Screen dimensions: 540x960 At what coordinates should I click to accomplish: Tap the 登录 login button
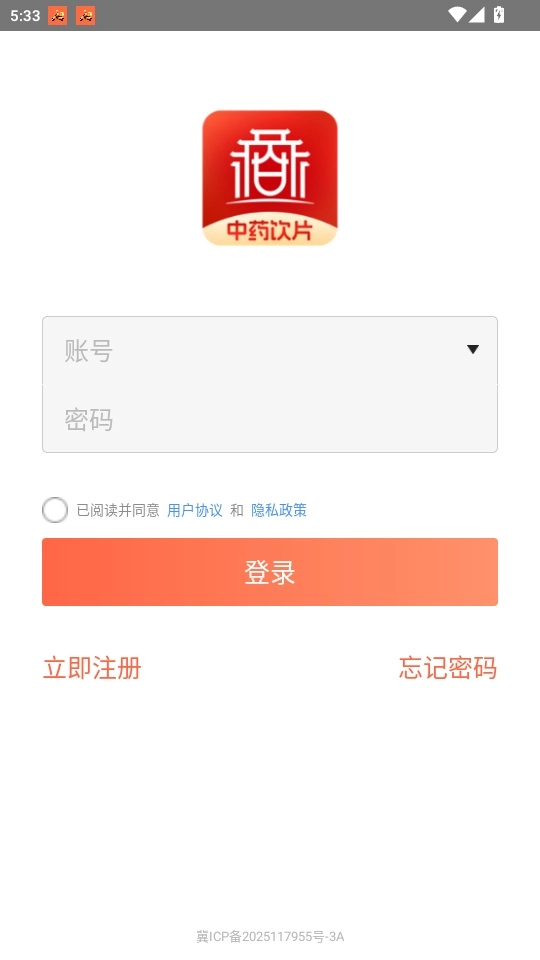pos(269,572)
